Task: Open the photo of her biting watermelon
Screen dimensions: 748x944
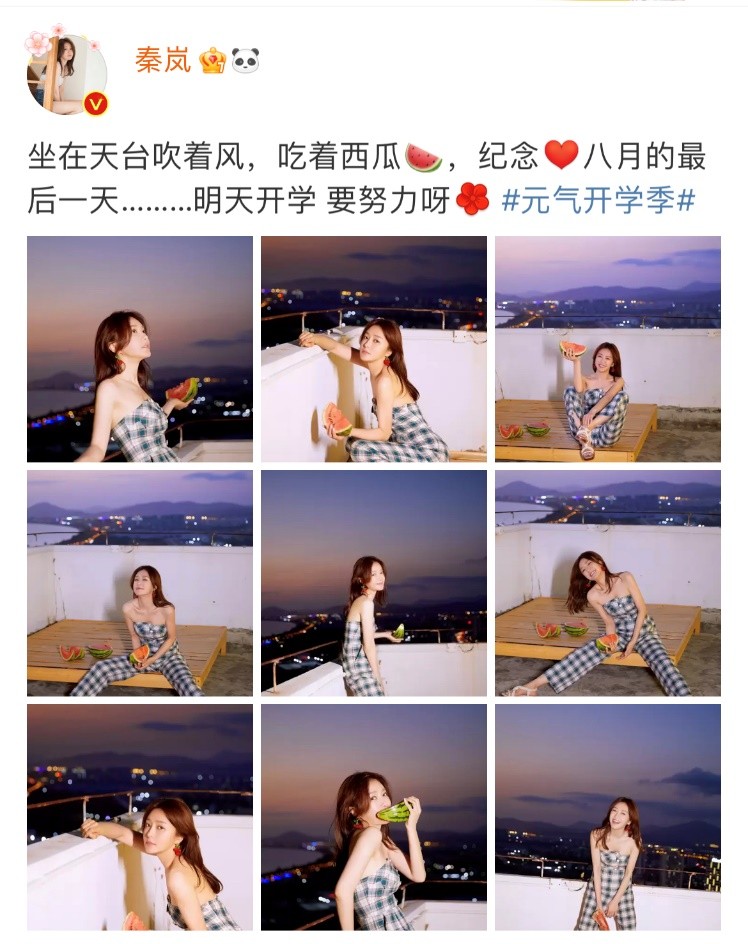Action: (x=374, y=816)
